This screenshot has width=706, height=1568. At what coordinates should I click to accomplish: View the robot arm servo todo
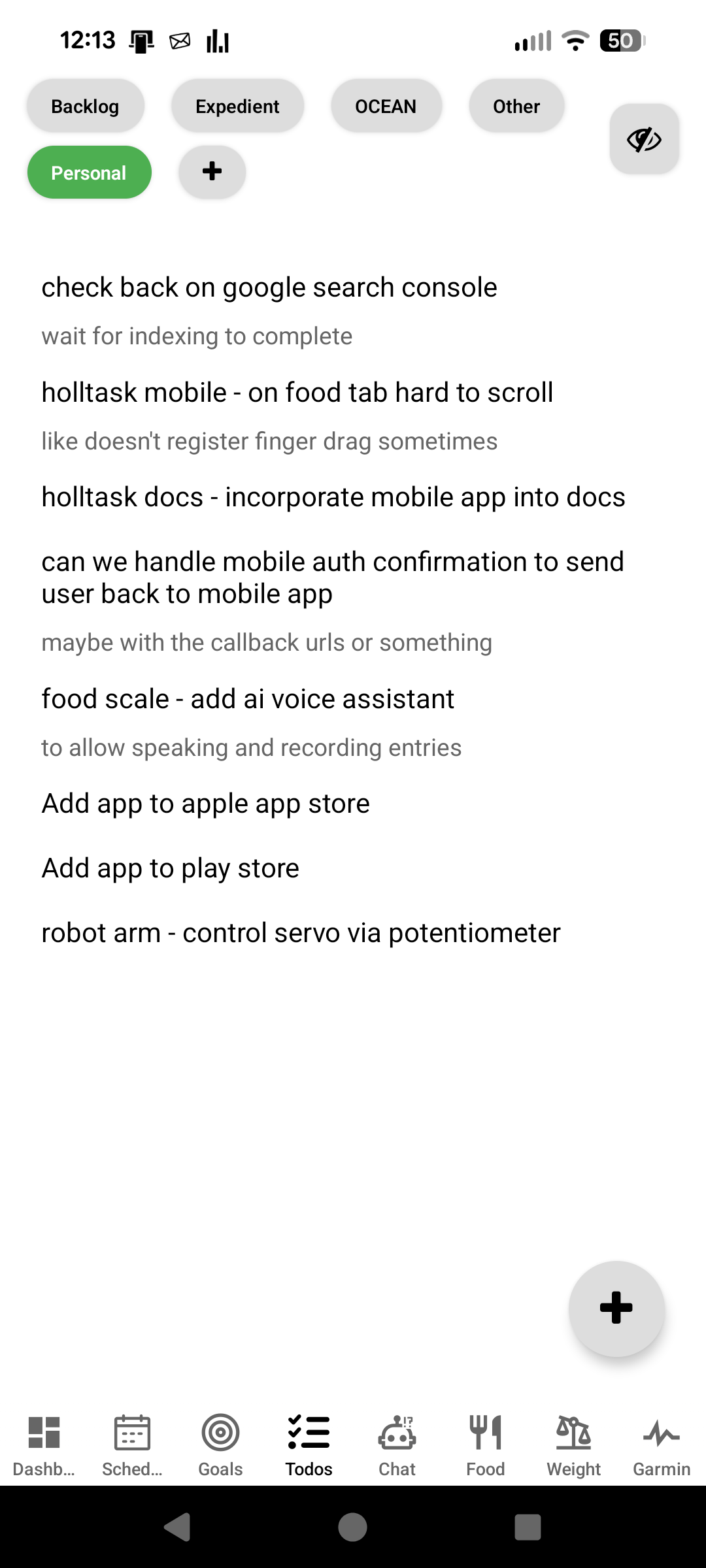pos(301,934)
